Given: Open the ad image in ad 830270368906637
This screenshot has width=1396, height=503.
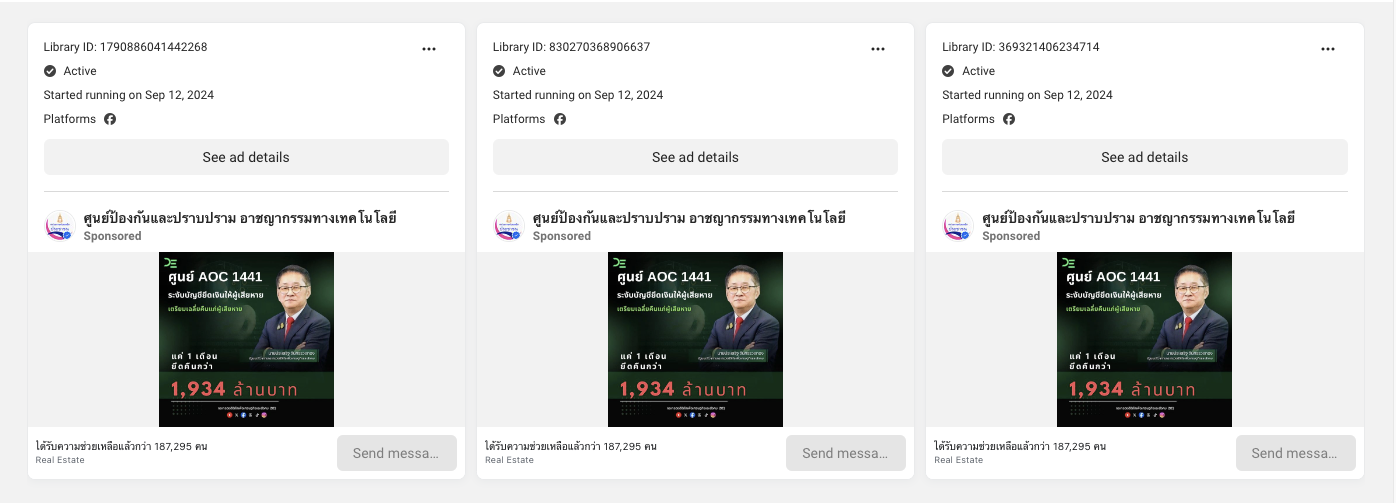Looking at the screenshot, I should point(695,339).
